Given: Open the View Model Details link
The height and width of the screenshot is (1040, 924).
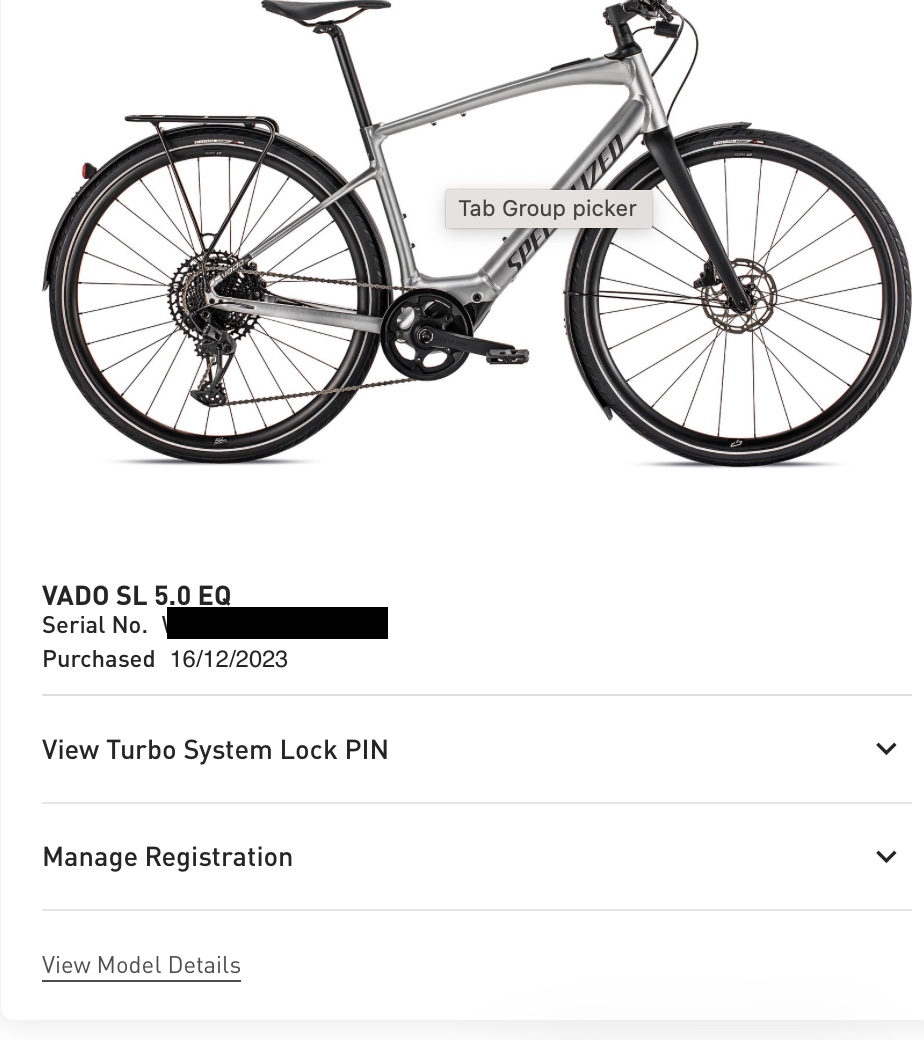Looking at the screenshot, I should click(141, 965).
